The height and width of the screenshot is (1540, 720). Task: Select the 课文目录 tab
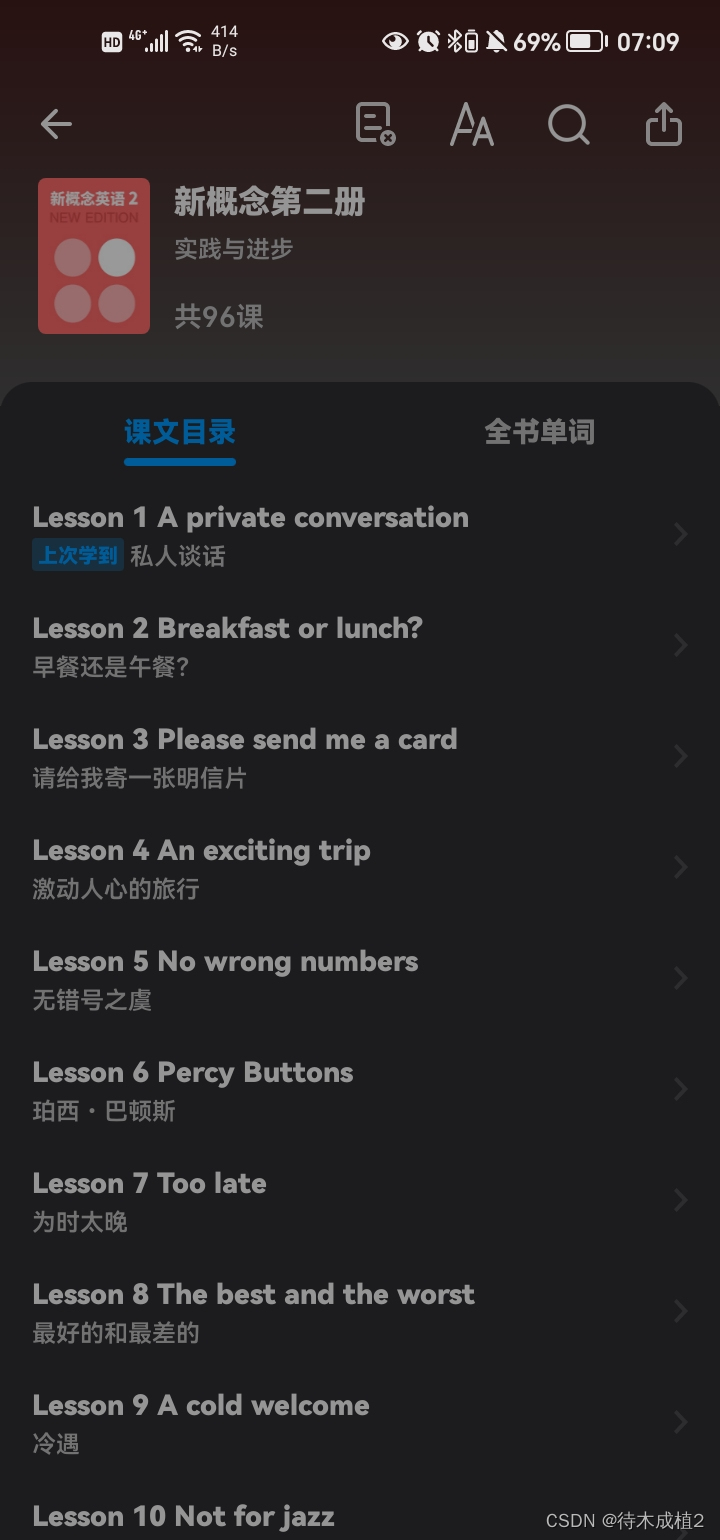[180, 432]
